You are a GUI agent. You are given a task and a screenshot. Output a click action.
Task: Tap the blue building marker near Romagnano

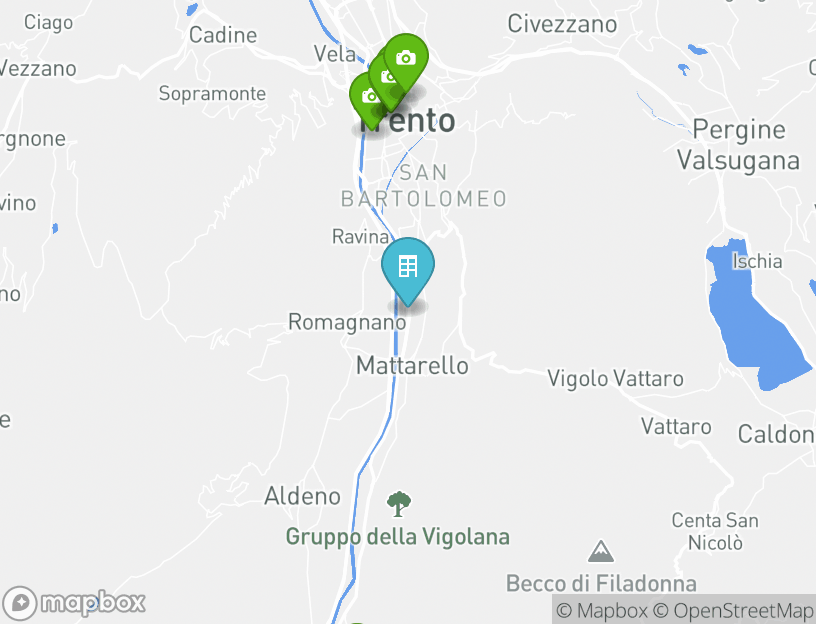pos(408,267)
